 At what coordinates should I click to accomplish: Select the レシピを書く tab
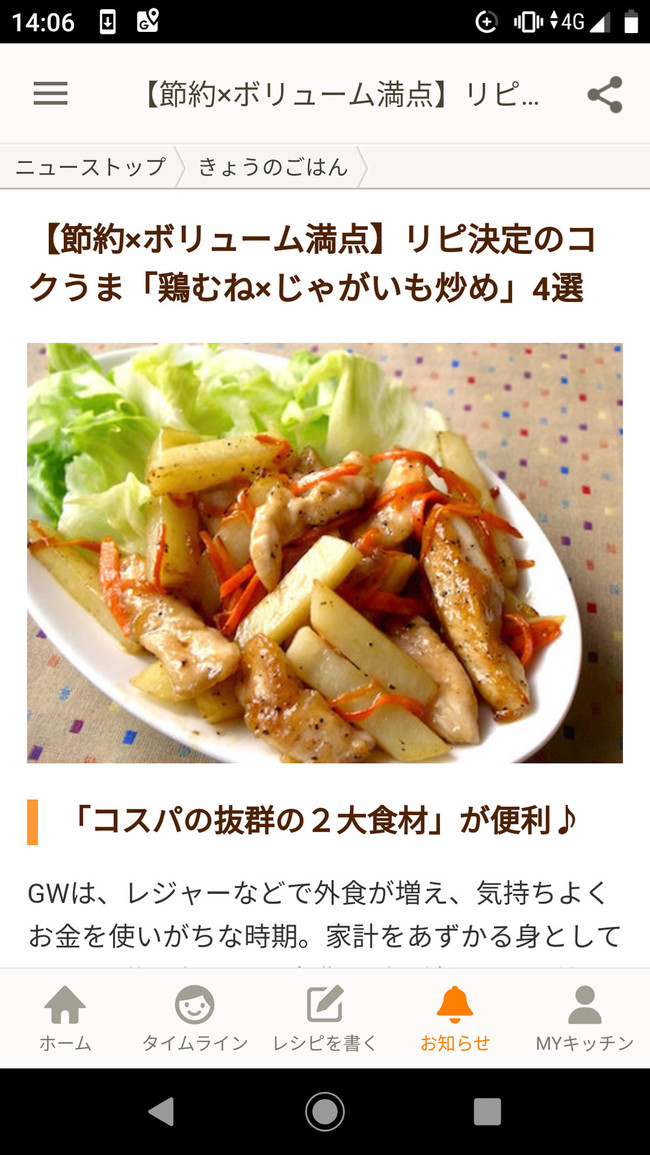pos(325,1018)
